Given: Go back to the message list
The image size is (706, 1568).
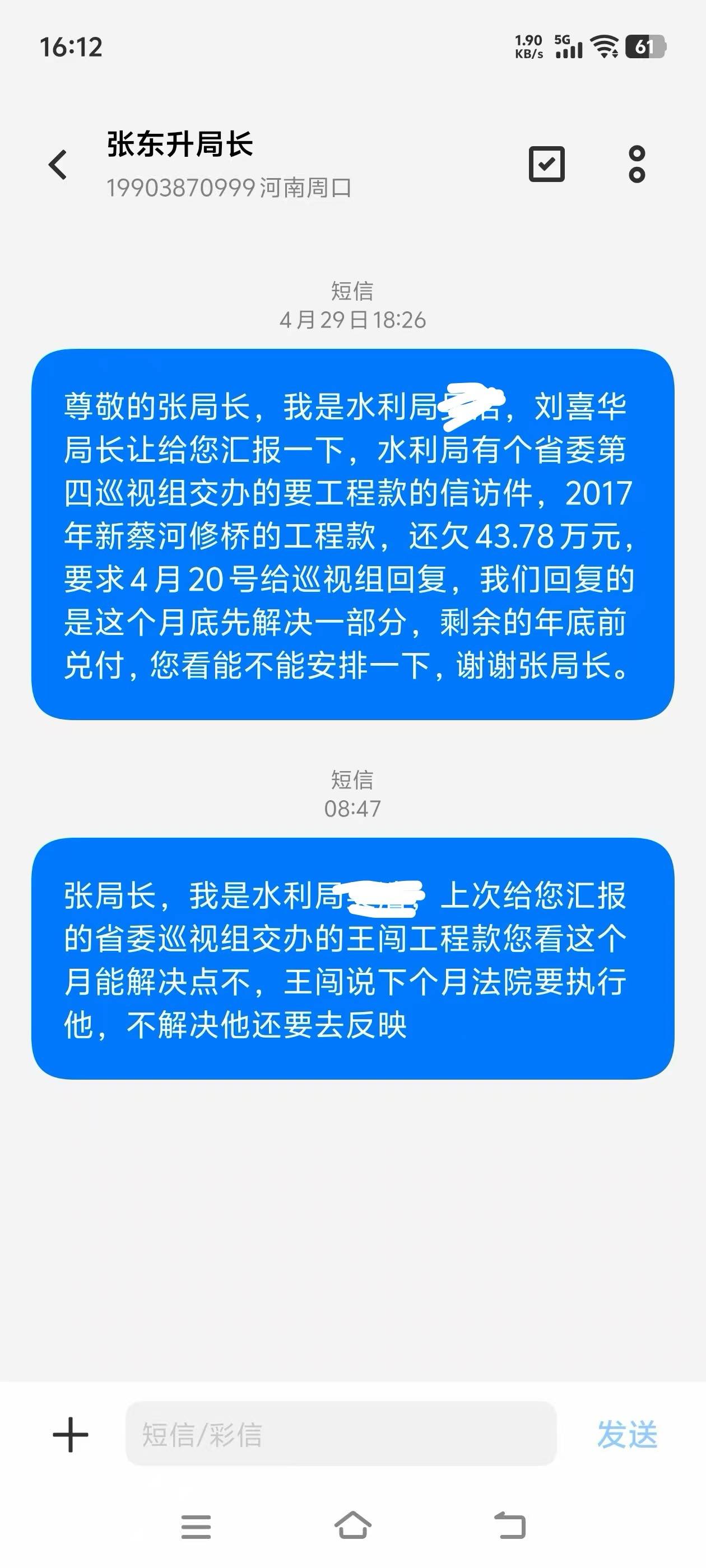Looking at the screenshot, I should [58, 164].
